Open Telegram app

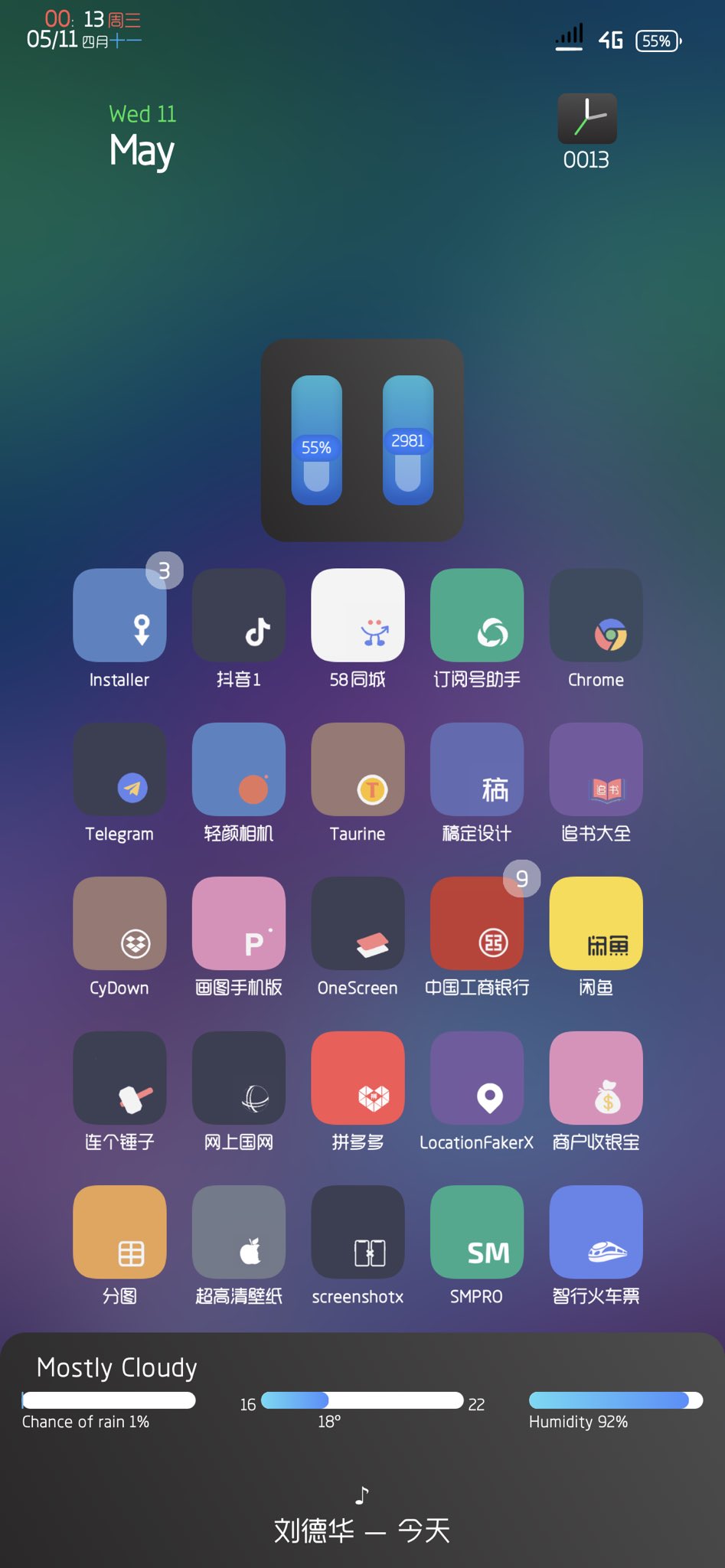click(119, 769)
